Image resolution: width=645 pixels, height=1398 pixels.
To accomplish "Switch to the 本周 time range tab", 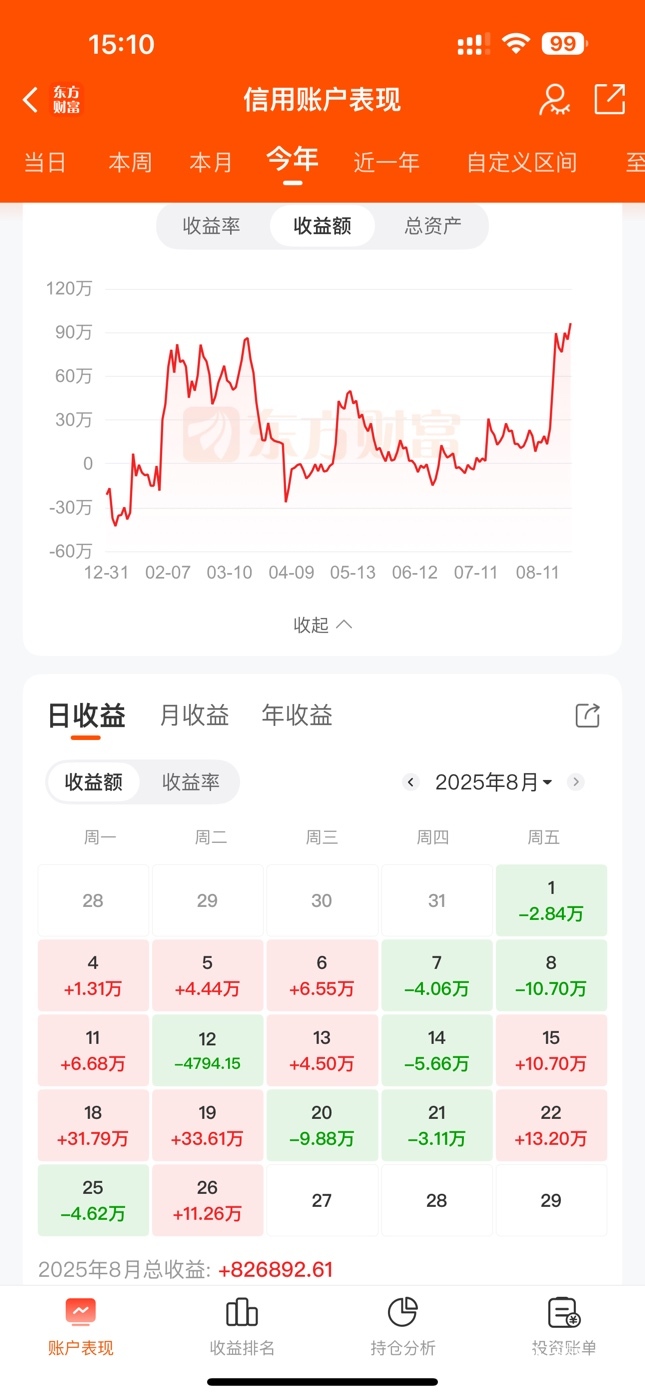I will coord(130,162).
